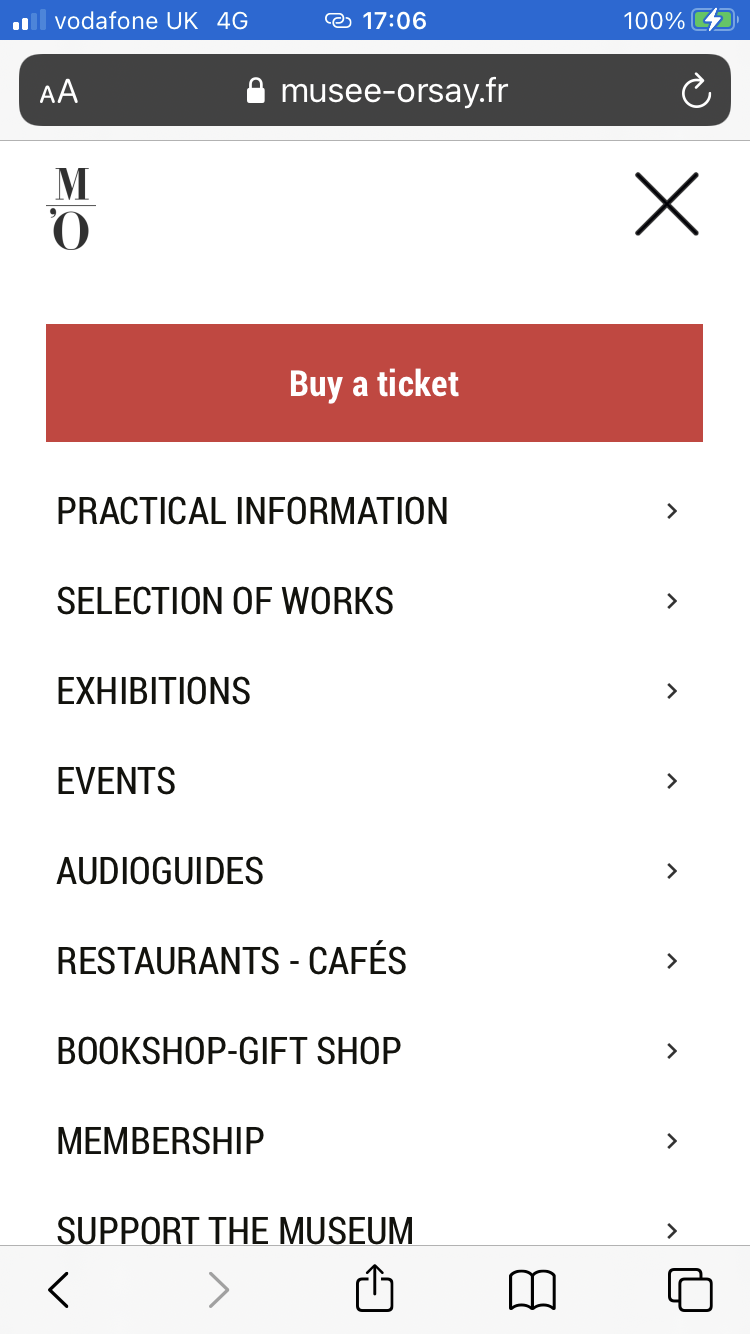Tap the musee-orsay.fr address bar
Image resolution: width=750 pixels, height=1334 pixels.
376,91
